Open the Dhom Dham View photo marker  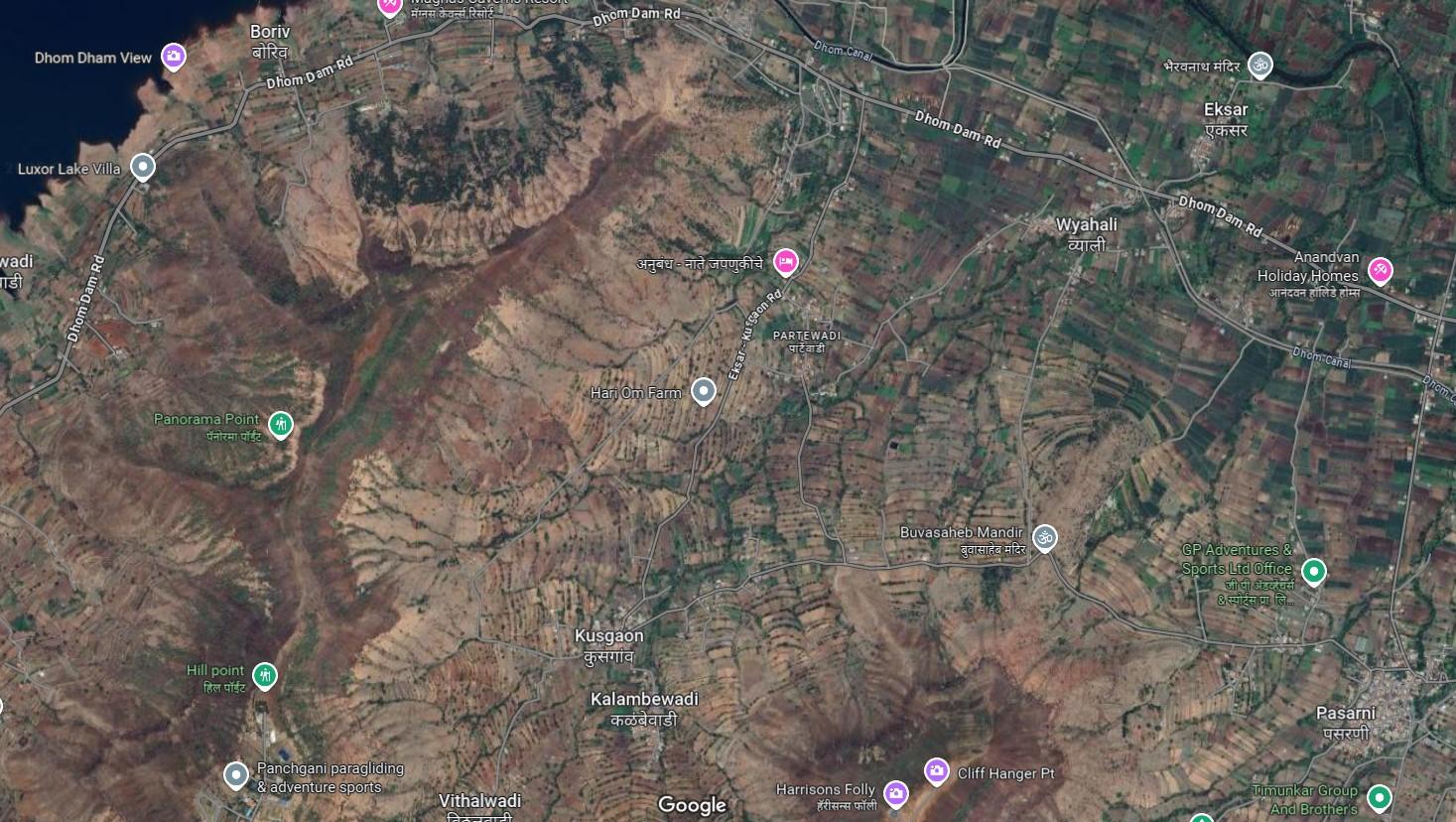click(174, 57)
